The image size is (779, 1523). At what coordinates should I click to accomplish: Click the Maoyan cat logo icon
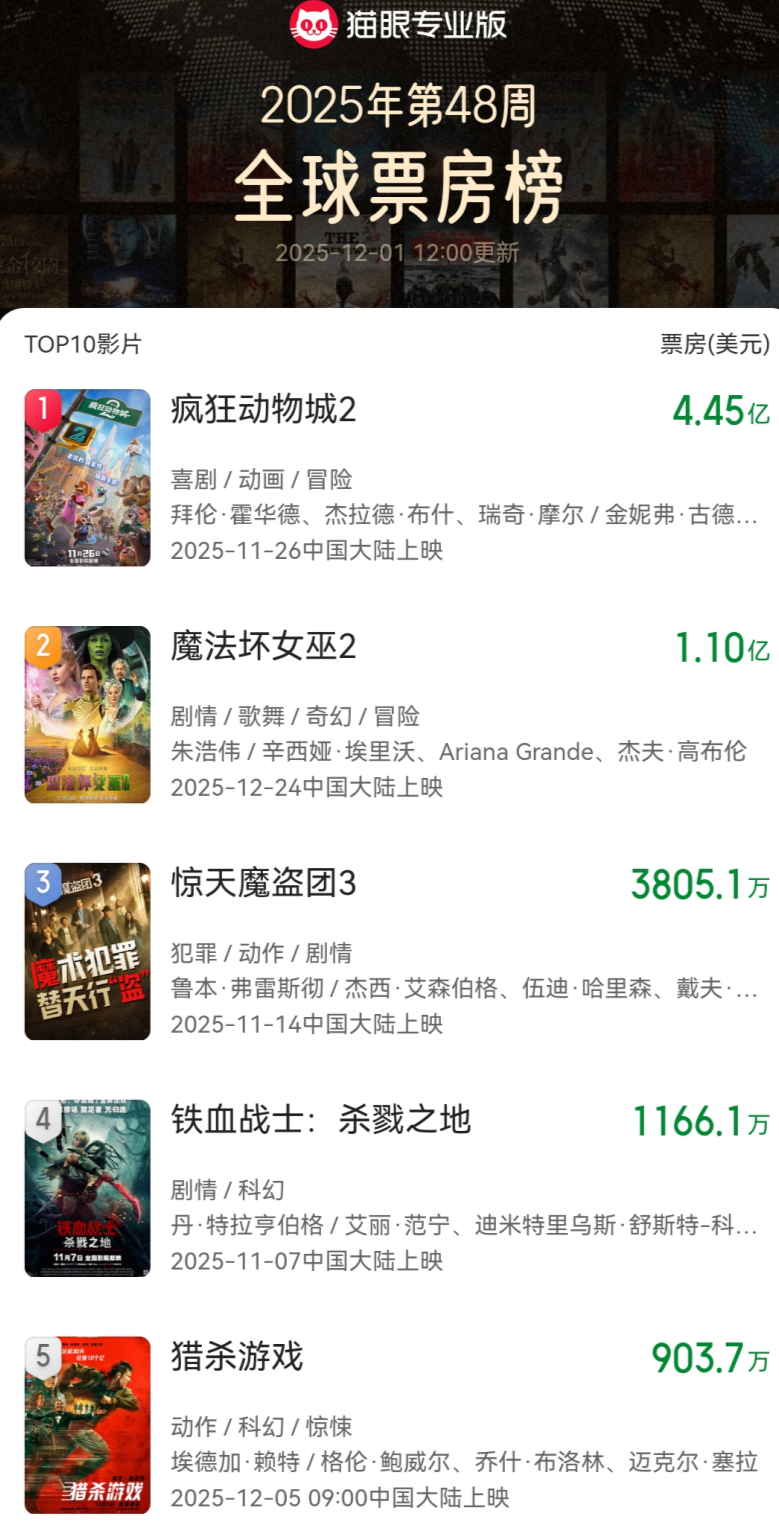click(311, 25)
